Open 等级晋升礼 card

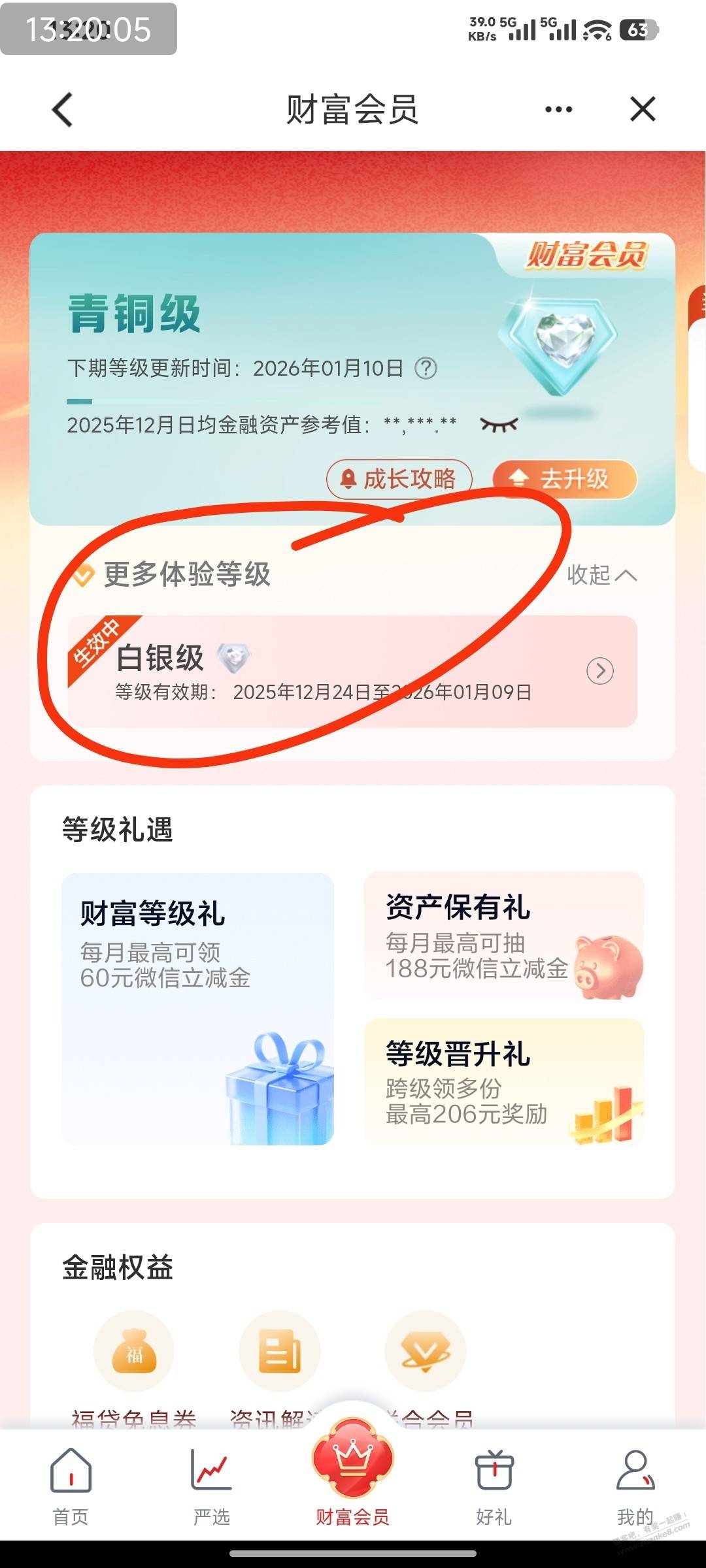[503, 1082]
